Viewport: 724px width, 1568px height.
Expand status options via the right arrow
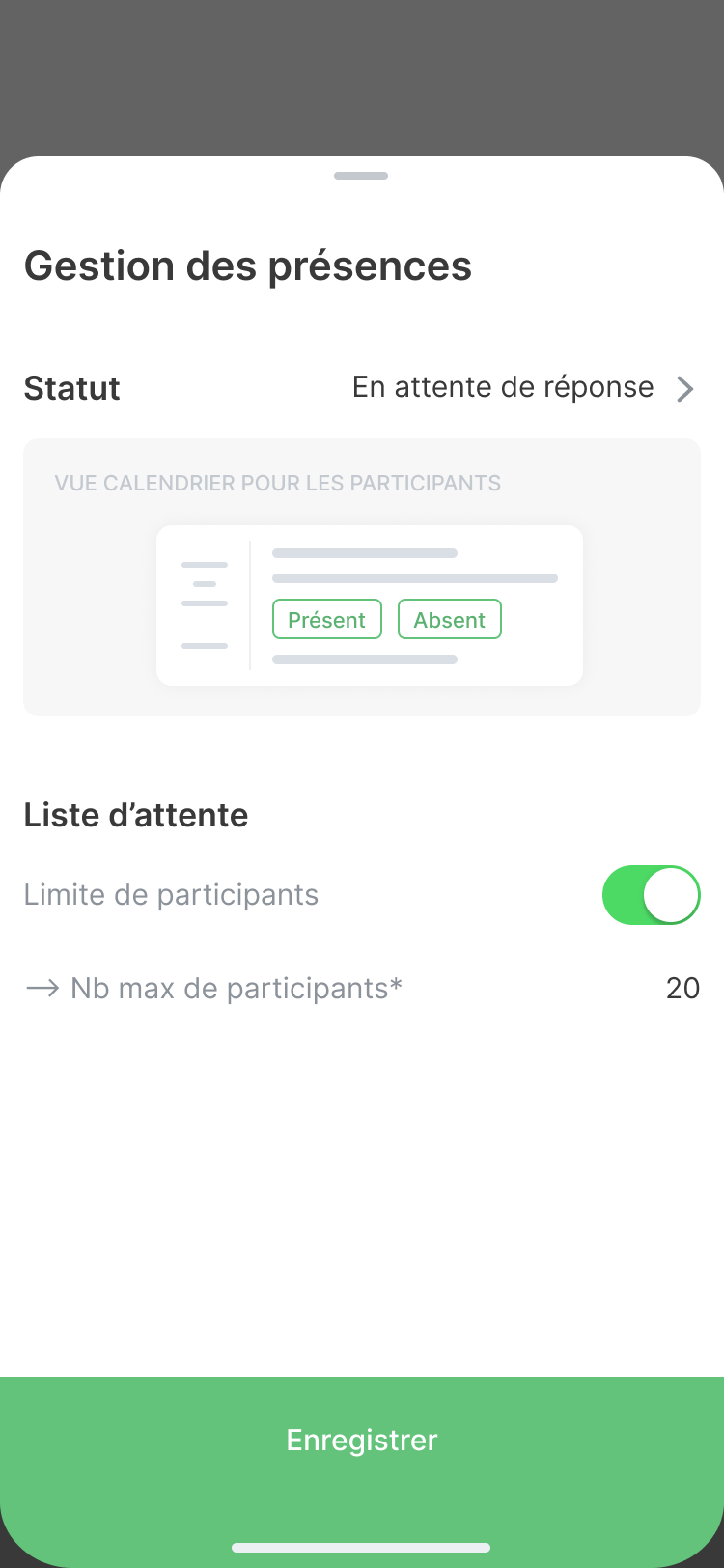(685, 389)
